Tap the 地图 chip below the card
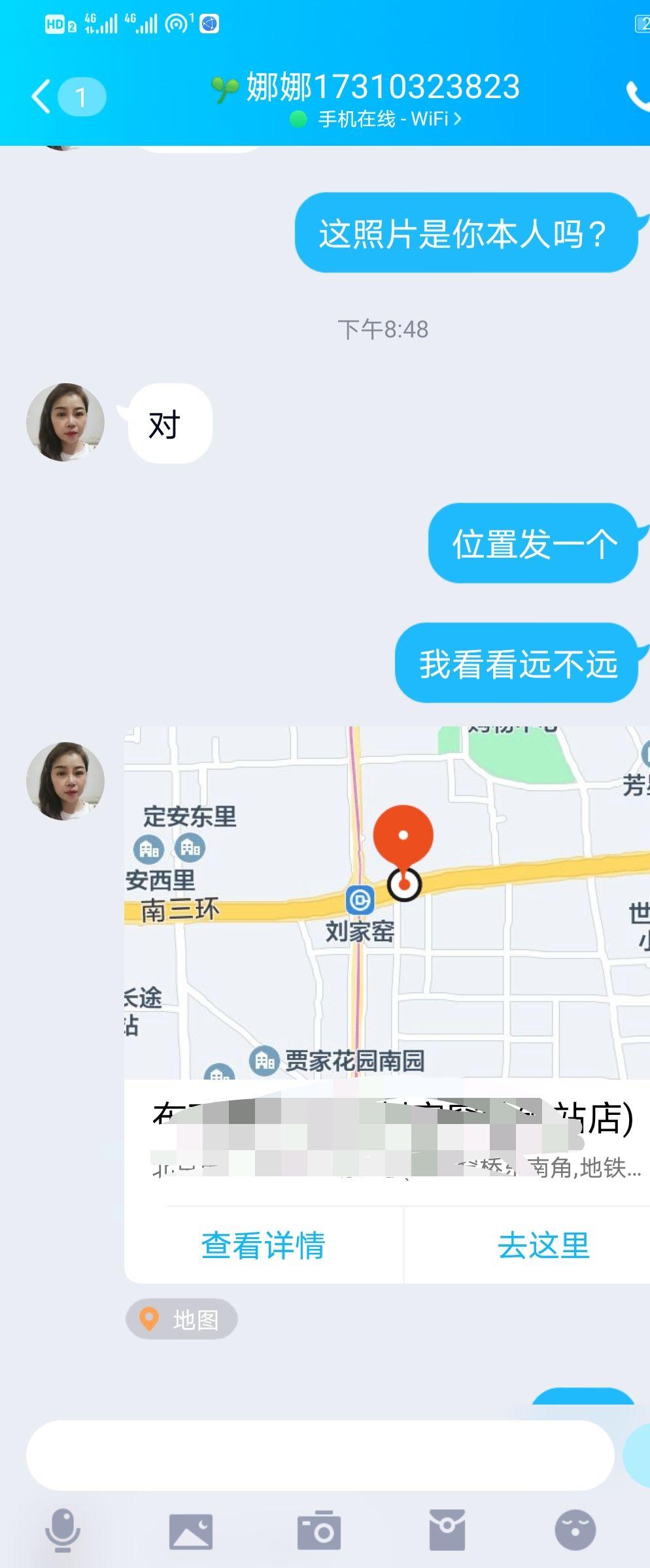 click(x=181, y=1320)
